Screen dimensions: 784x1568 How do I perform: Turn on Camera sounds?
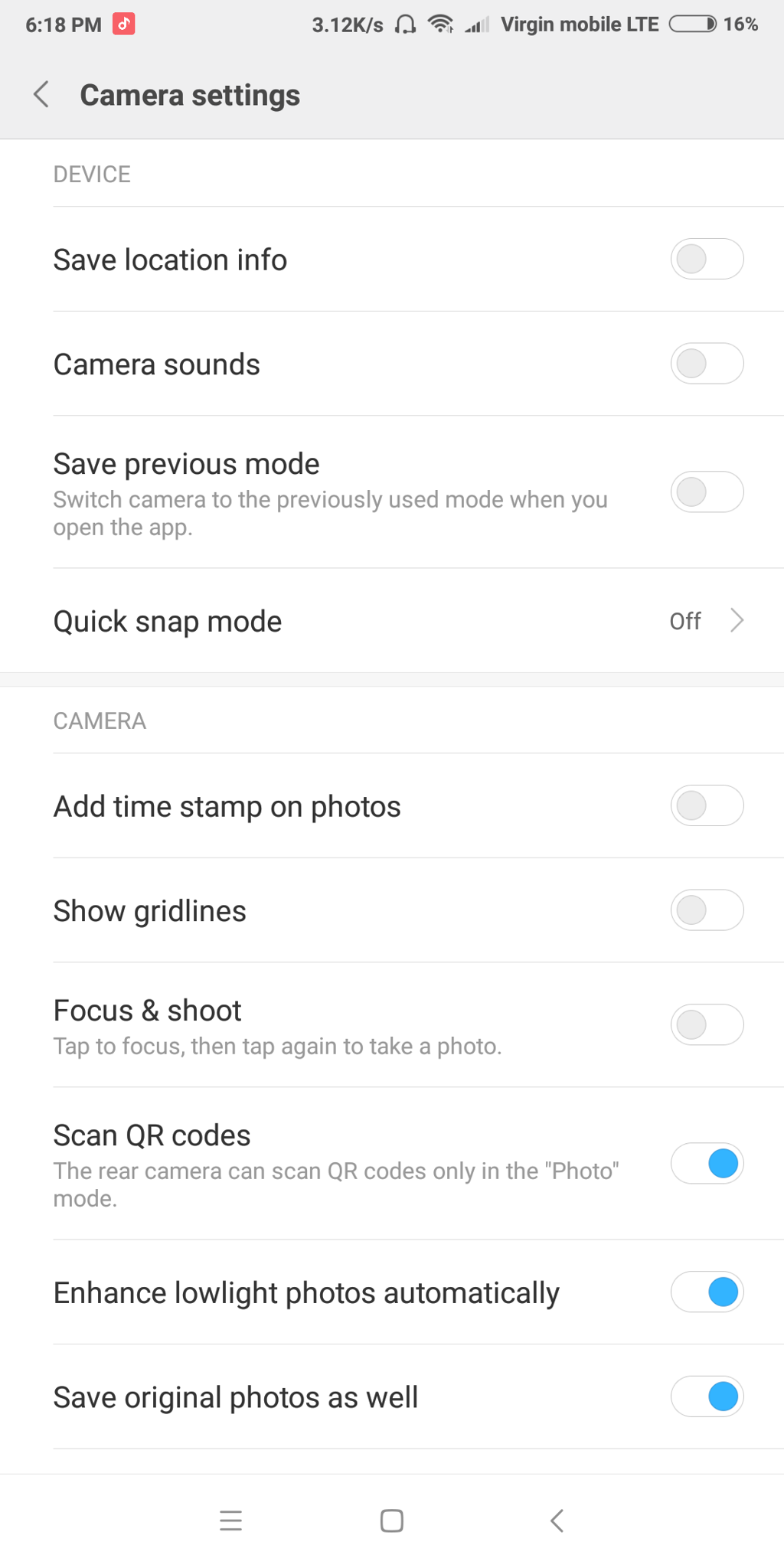(707, 364)
